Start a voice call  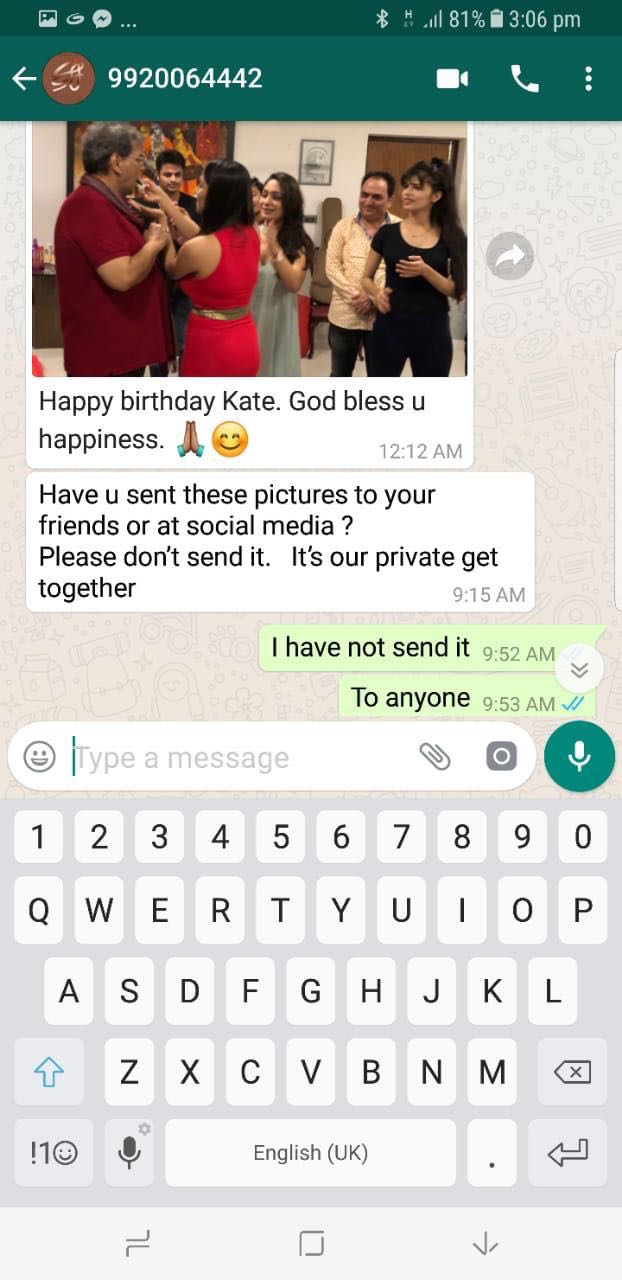point(525,79)
